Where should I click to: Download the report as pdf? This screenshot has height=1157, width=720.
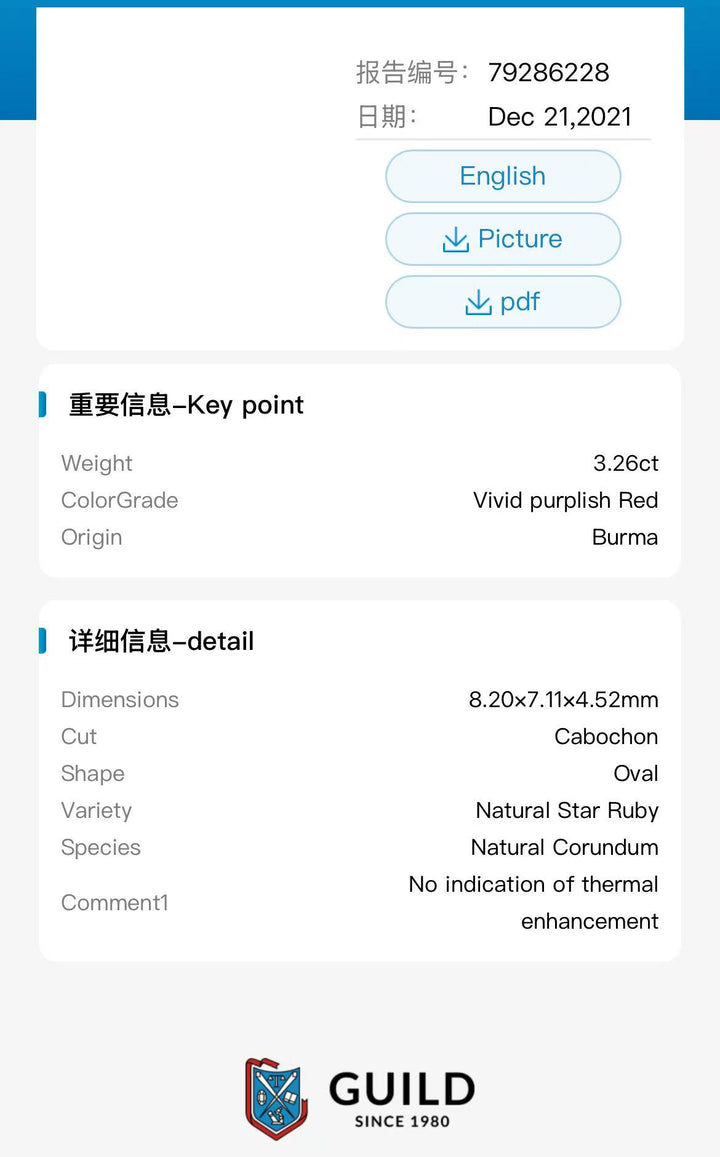503,302
